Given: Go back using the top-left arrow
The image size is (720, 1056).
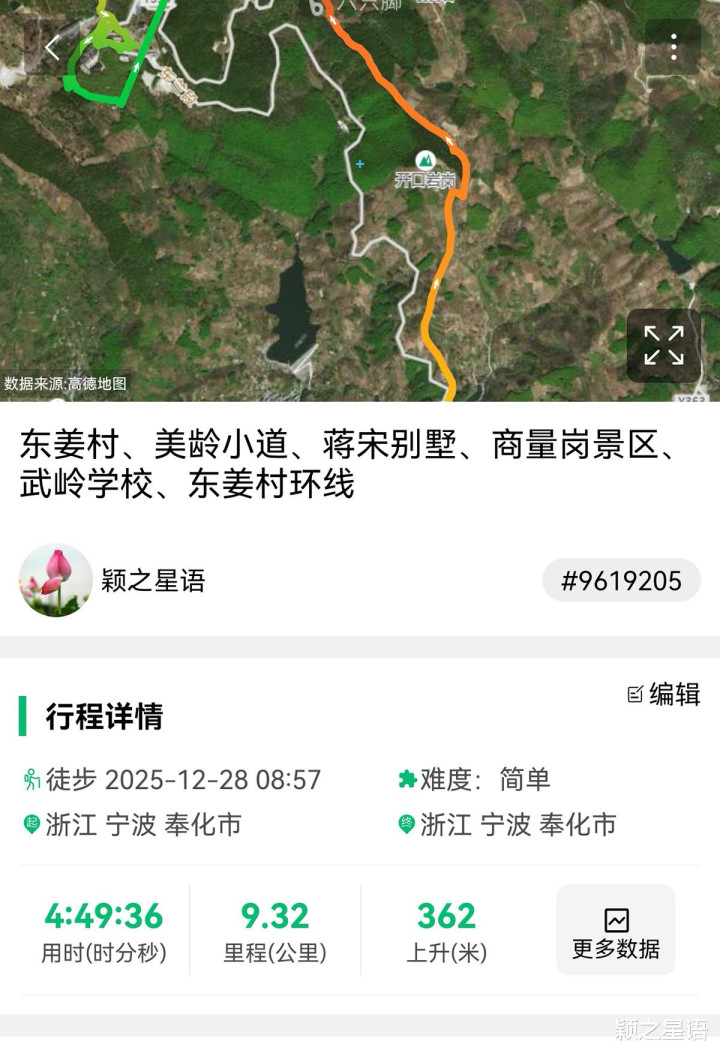Looking at the screenshot, I should pyautogui.click(x=53, y=47).
